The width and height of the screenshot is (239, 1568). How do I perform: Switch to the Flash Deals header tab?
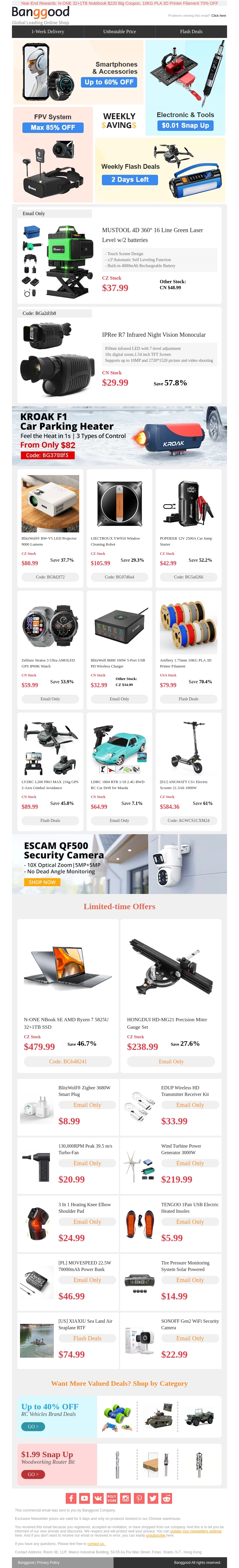coord(191,32)
